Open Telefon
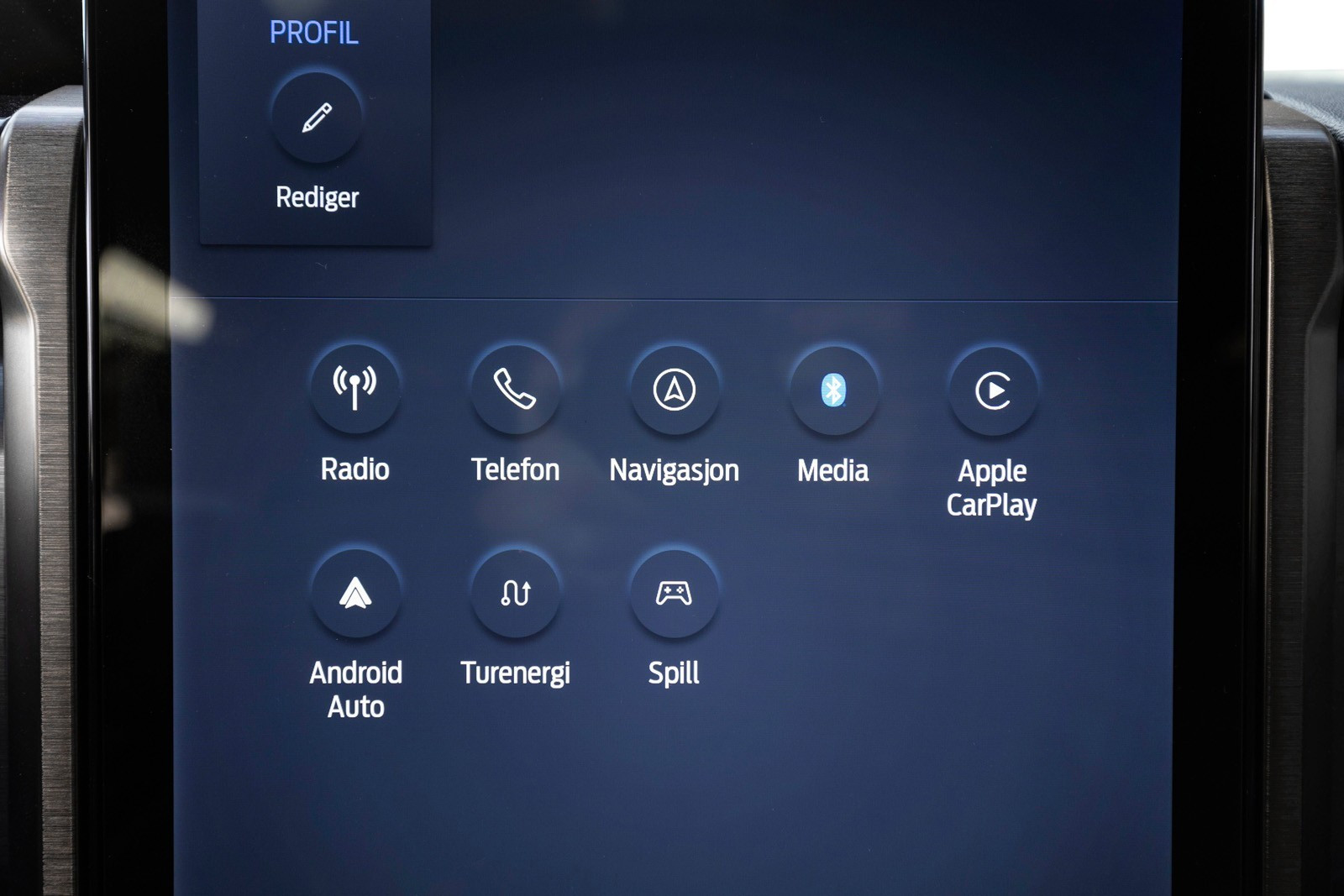Screen dimensions: 1344x896 [515, 389]
